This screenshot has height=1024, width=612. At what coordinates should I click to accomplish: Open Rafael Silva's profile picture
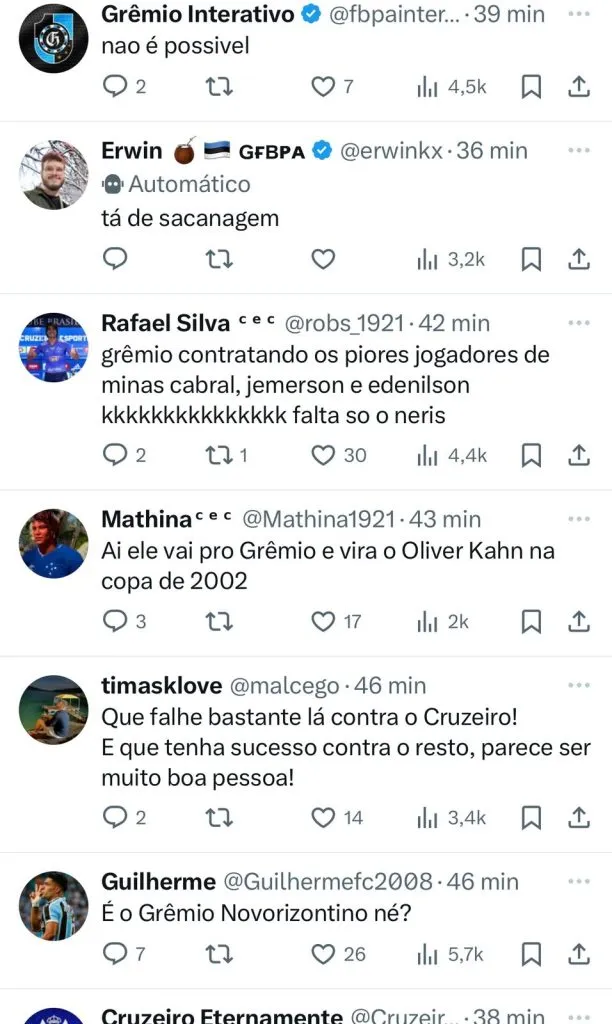[54, 347]
